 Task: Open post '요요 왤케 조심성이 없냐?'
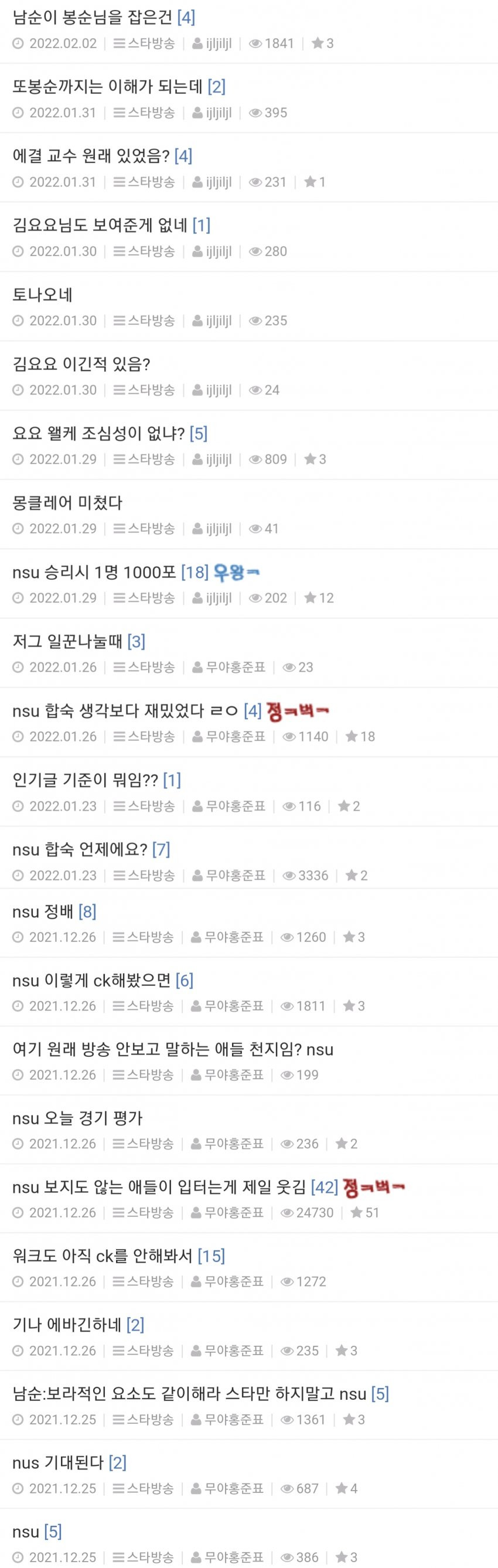coord(98,433)
